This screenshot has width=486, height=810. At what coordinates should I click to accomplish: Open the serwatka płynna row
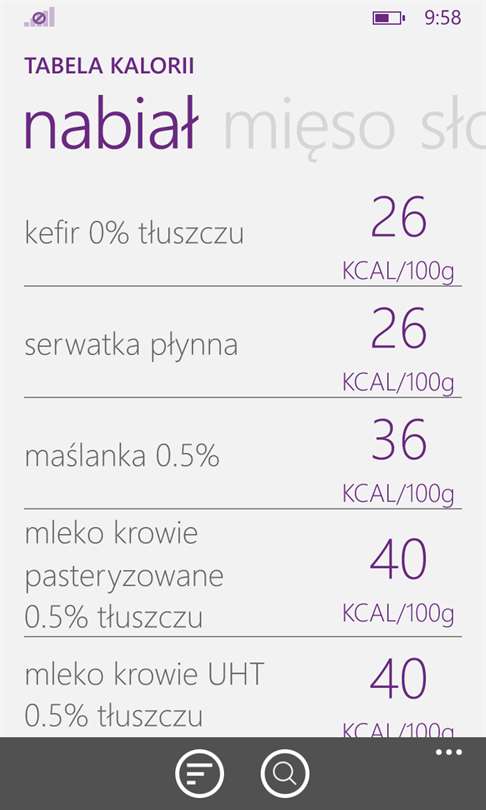tap(243, 342)
